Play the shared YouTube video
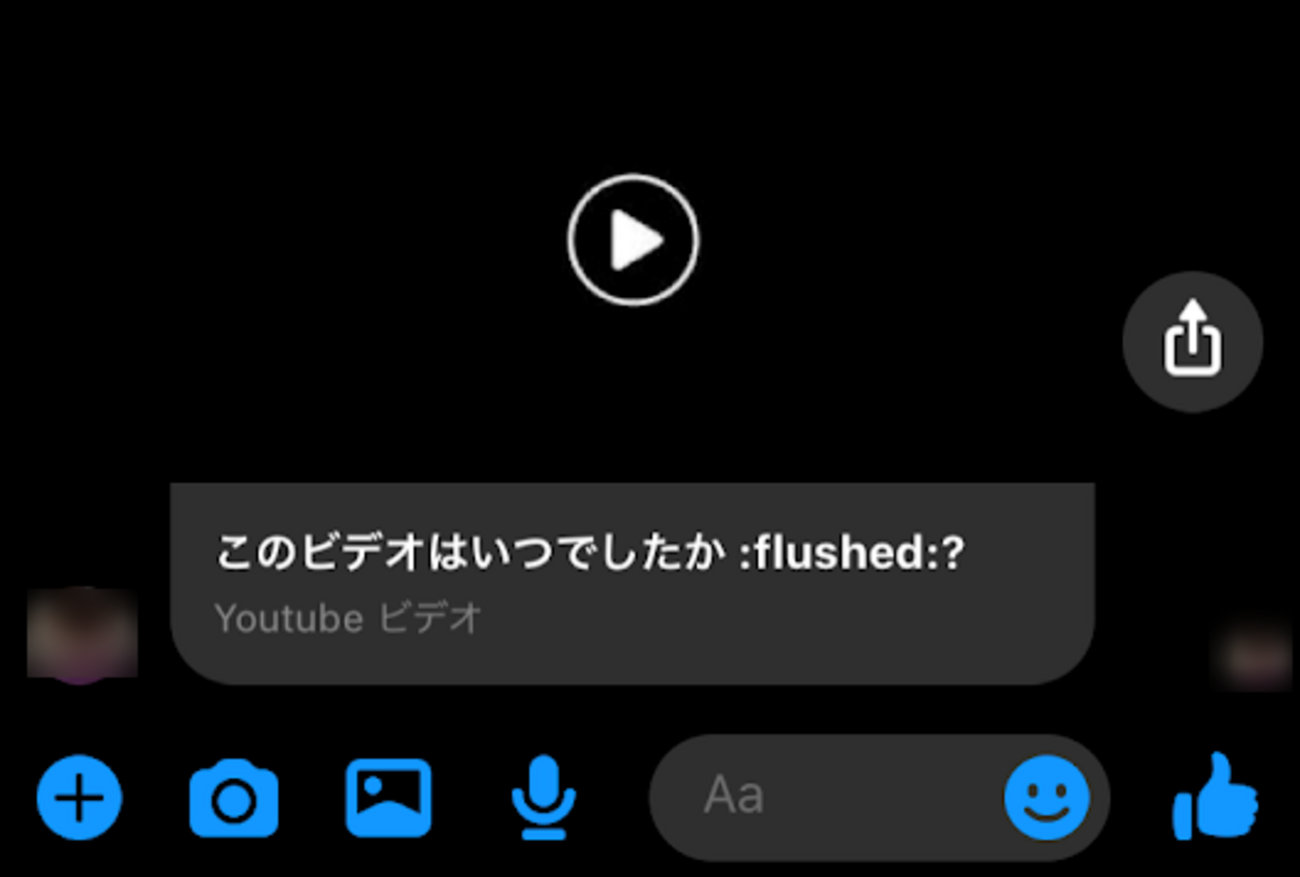This screenshot has width=1300, height=877. pyautogui.click(x=633, y=240)
